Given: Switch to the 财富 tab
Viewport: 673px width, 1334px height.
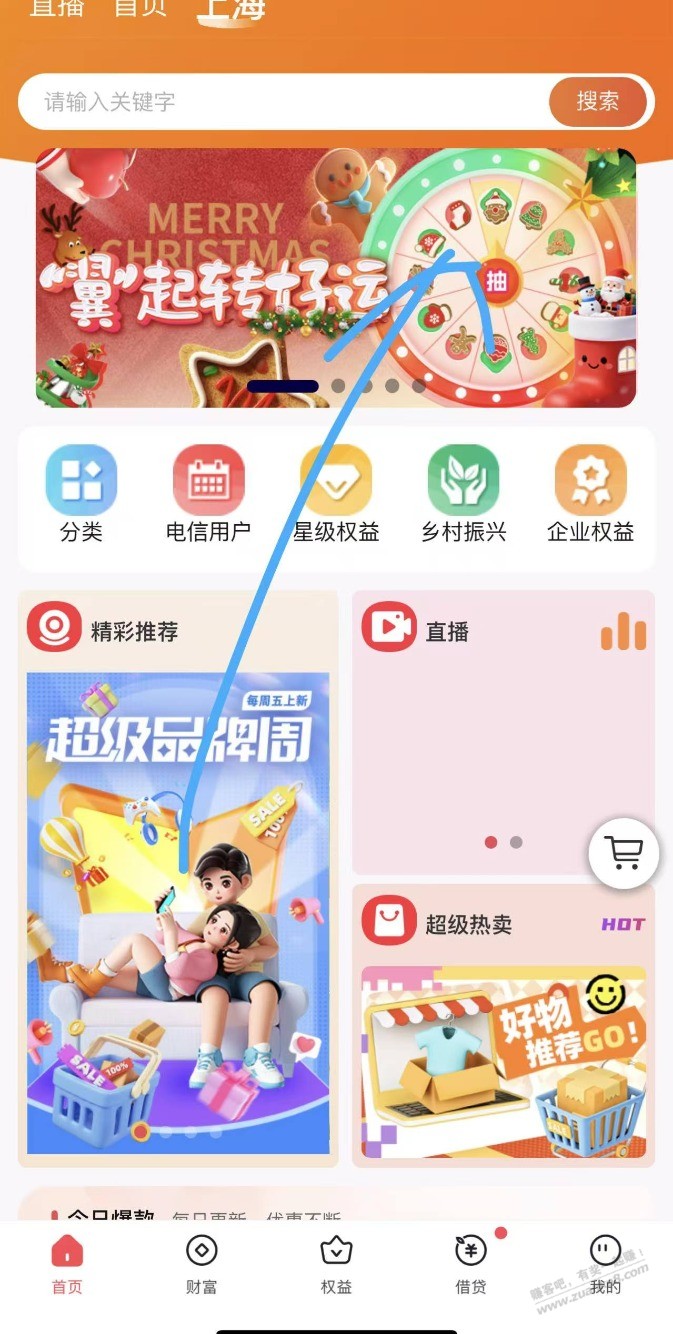Looking at the screenshot, I should tap(201, 1264).
